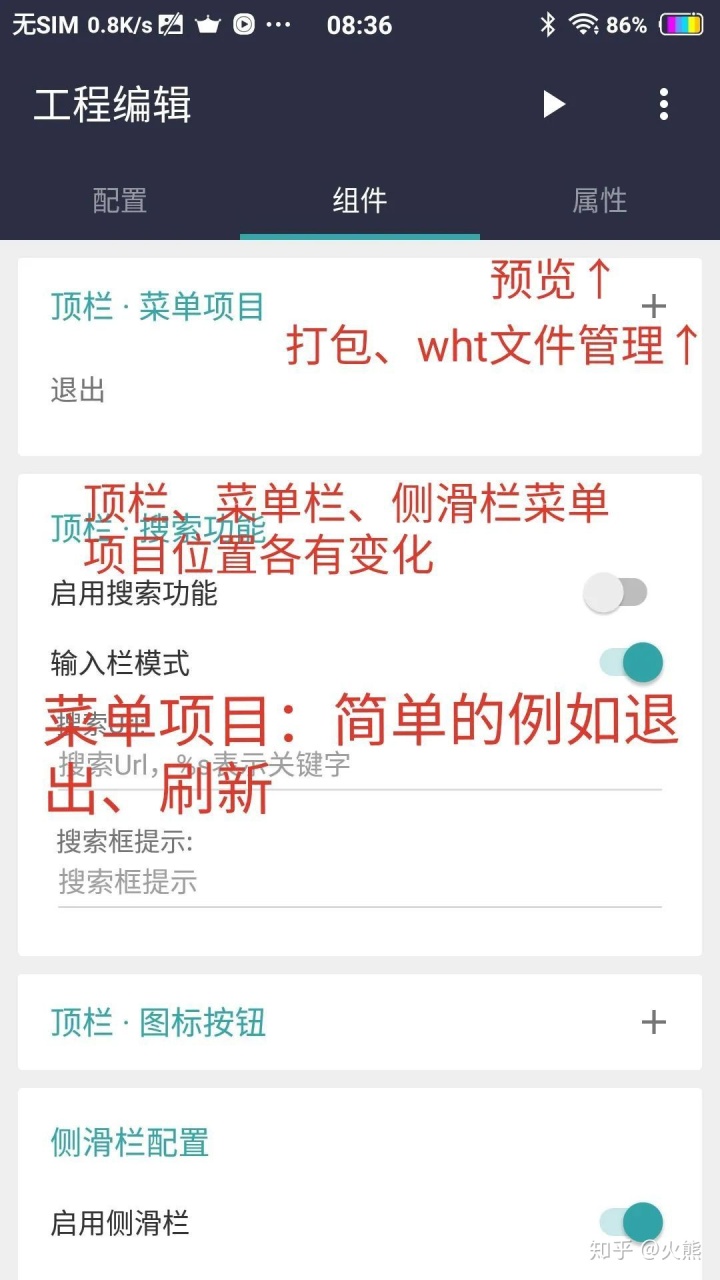
Task: Turn off the 启用侧滑栏 switch
Action: [x=631, y=1222]
